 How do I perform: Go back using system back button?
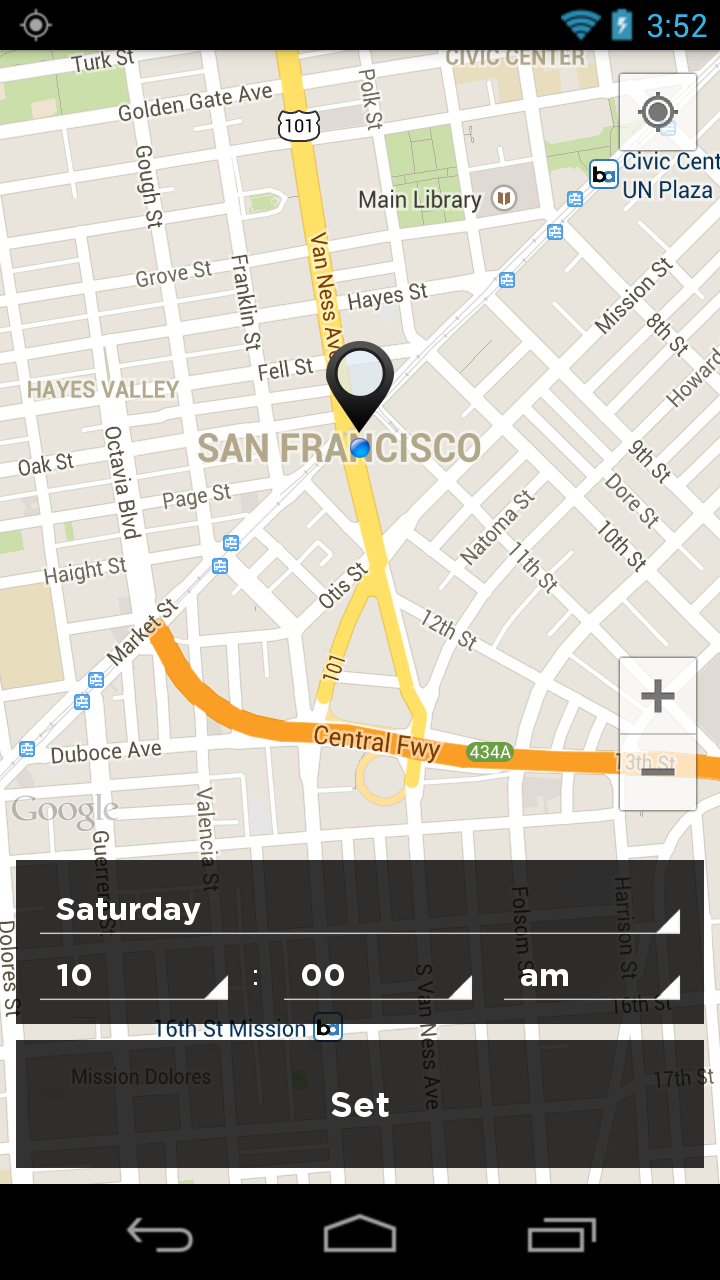pos(160,1234)
